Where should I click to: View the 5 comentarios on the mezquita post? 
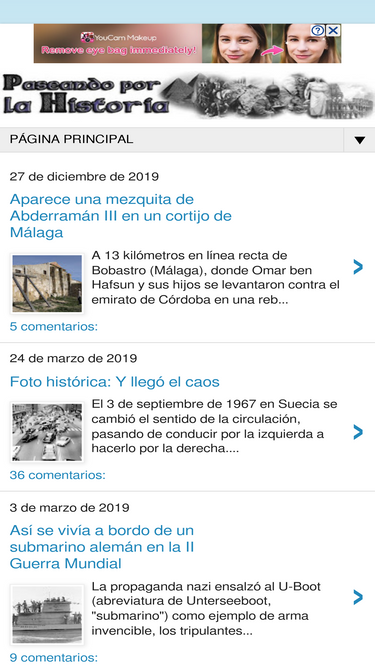point(54,327)
